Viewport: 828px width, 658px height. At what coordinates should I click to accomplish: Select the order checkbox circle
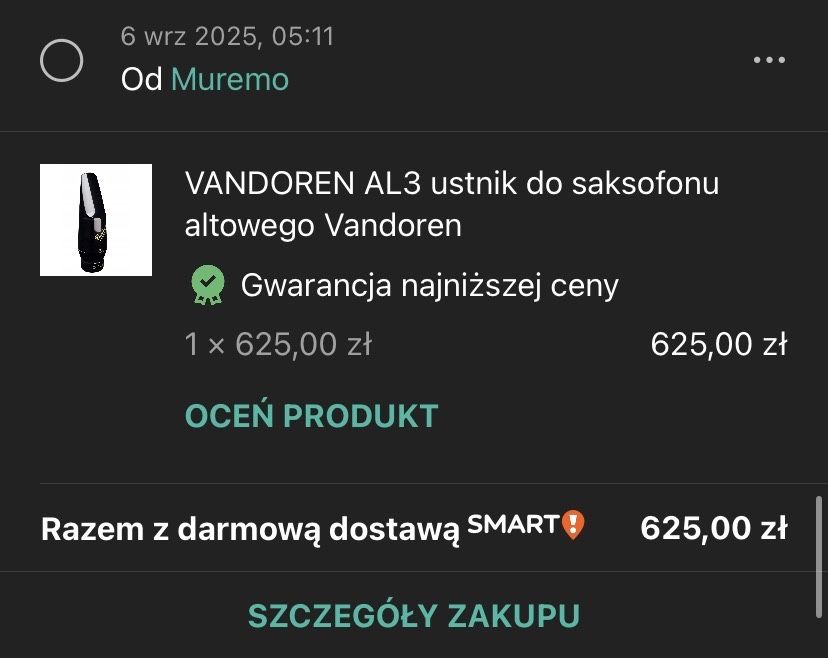62,61
